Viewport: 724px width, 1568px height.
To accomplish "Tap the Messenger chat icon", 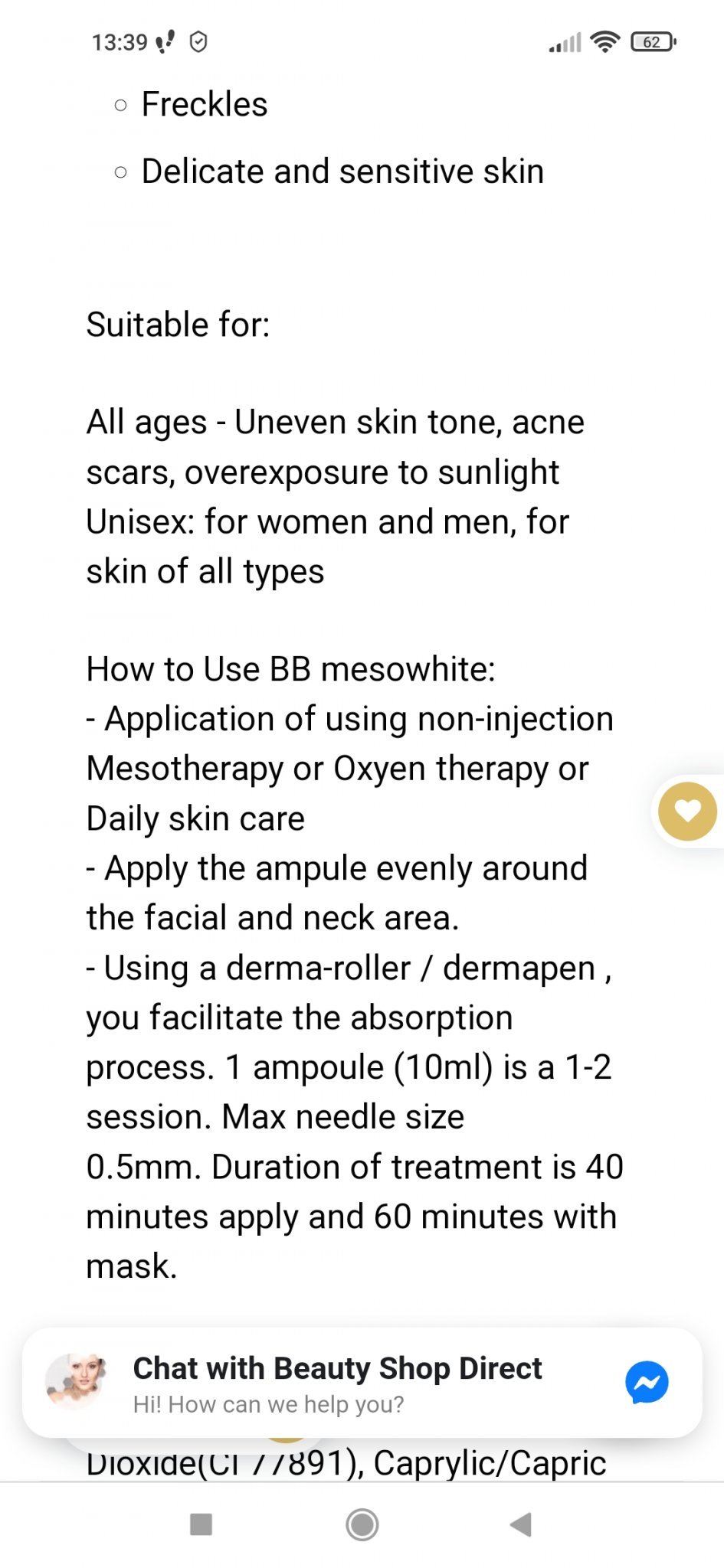I will [647, 1382].
